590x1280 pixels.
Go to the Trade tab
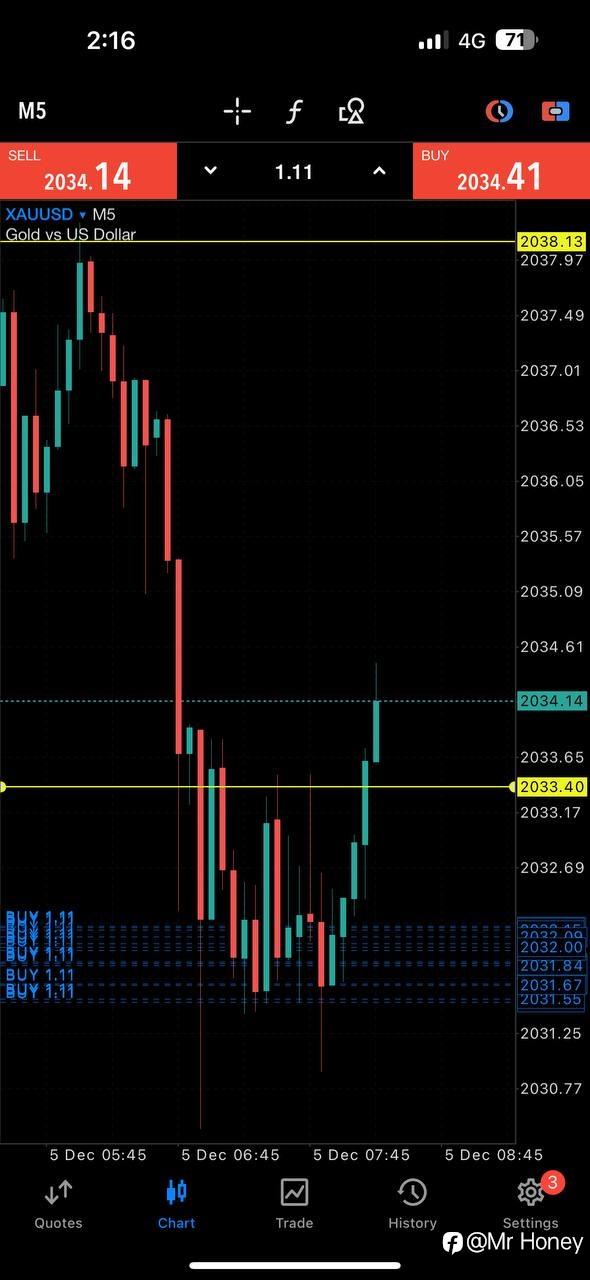(x=294, y=1203)
